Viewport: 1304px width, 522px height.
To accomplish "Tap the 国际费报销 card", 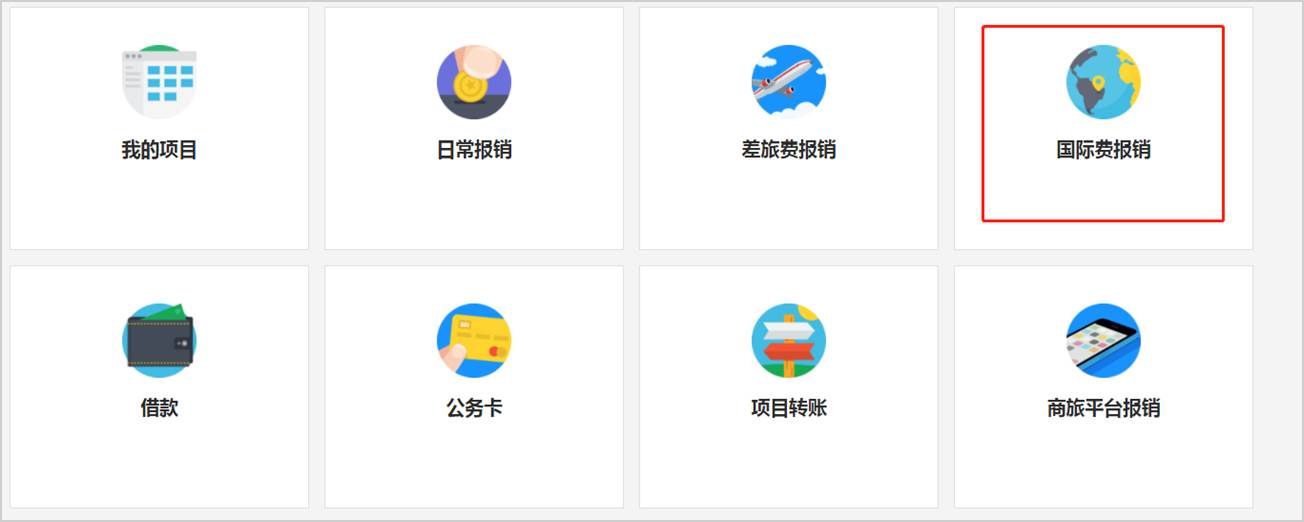I will point(1103,110).
